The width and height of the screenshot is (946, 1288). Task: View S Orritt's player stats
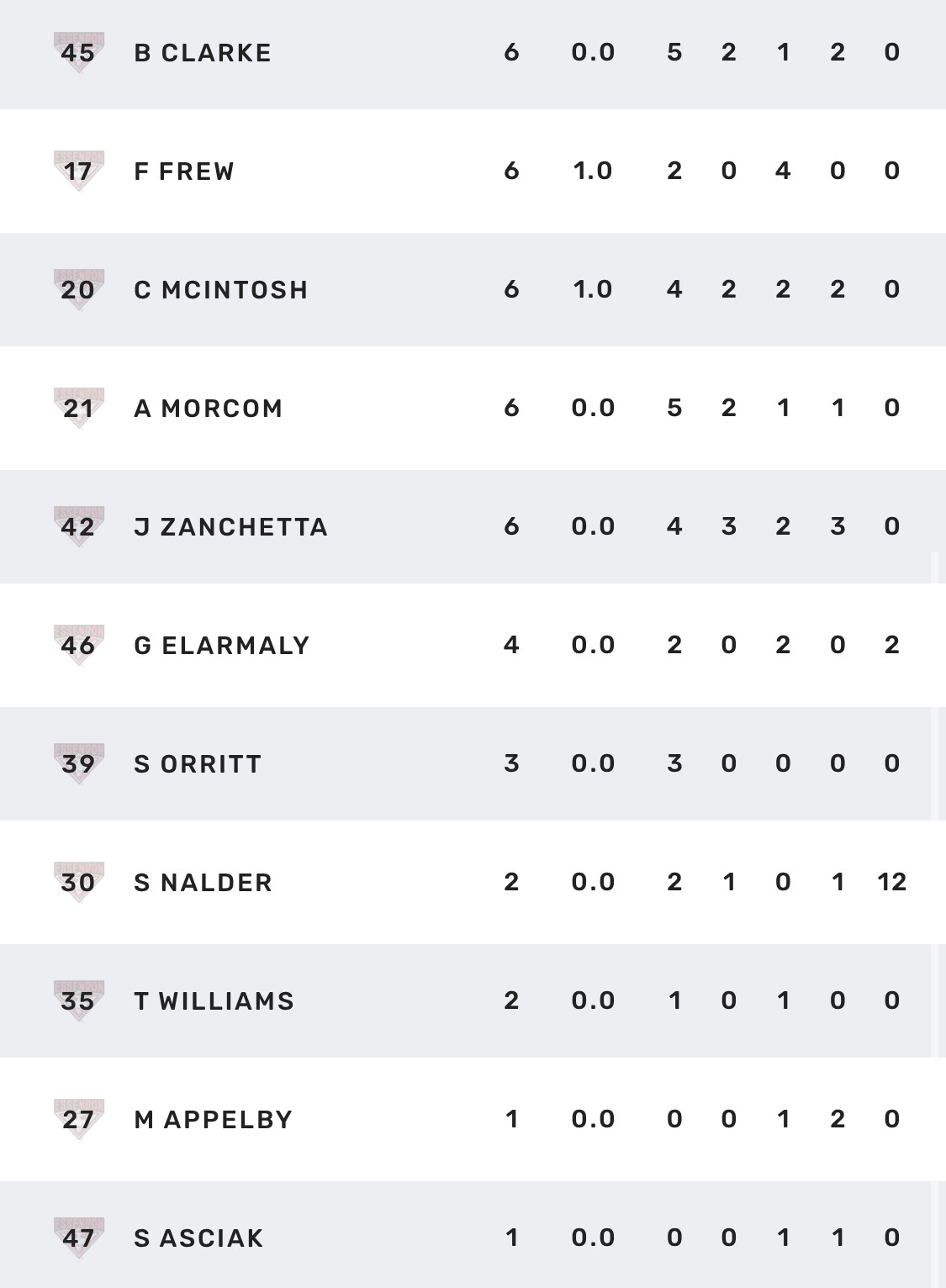[198, 764]
